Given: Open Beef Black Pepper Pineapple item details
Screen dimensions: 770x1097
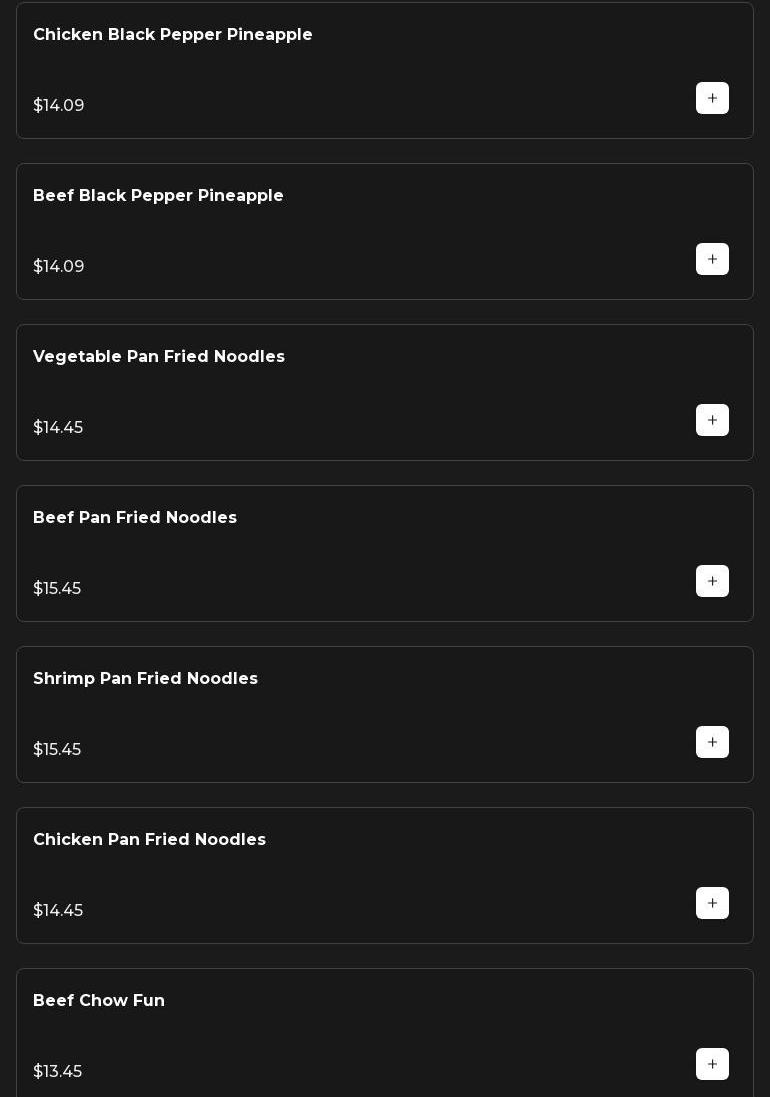Looking at the screenshot, I should click(x=158, y=196).
